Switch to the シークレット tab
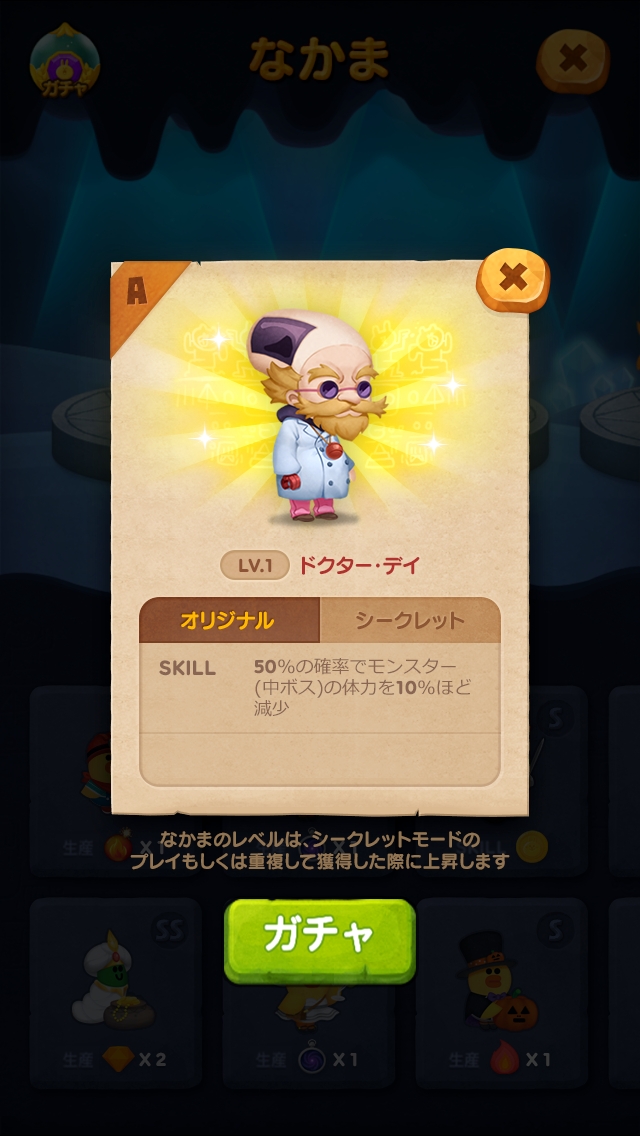Image resolution: width=640 pixels, height=1136 pixels. (410, 620)
